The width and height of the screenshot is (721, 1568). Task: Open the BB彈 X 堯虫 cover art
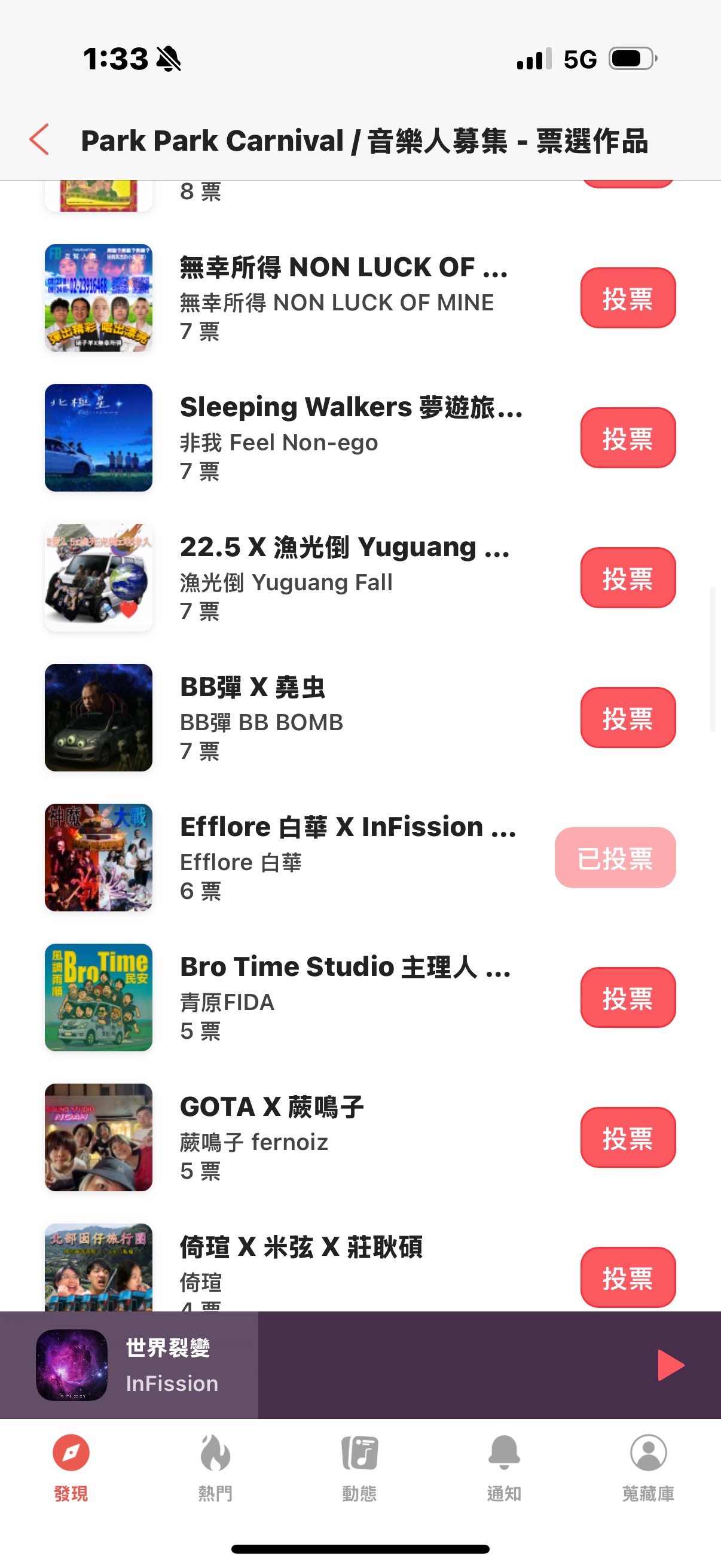coord(99,718)
